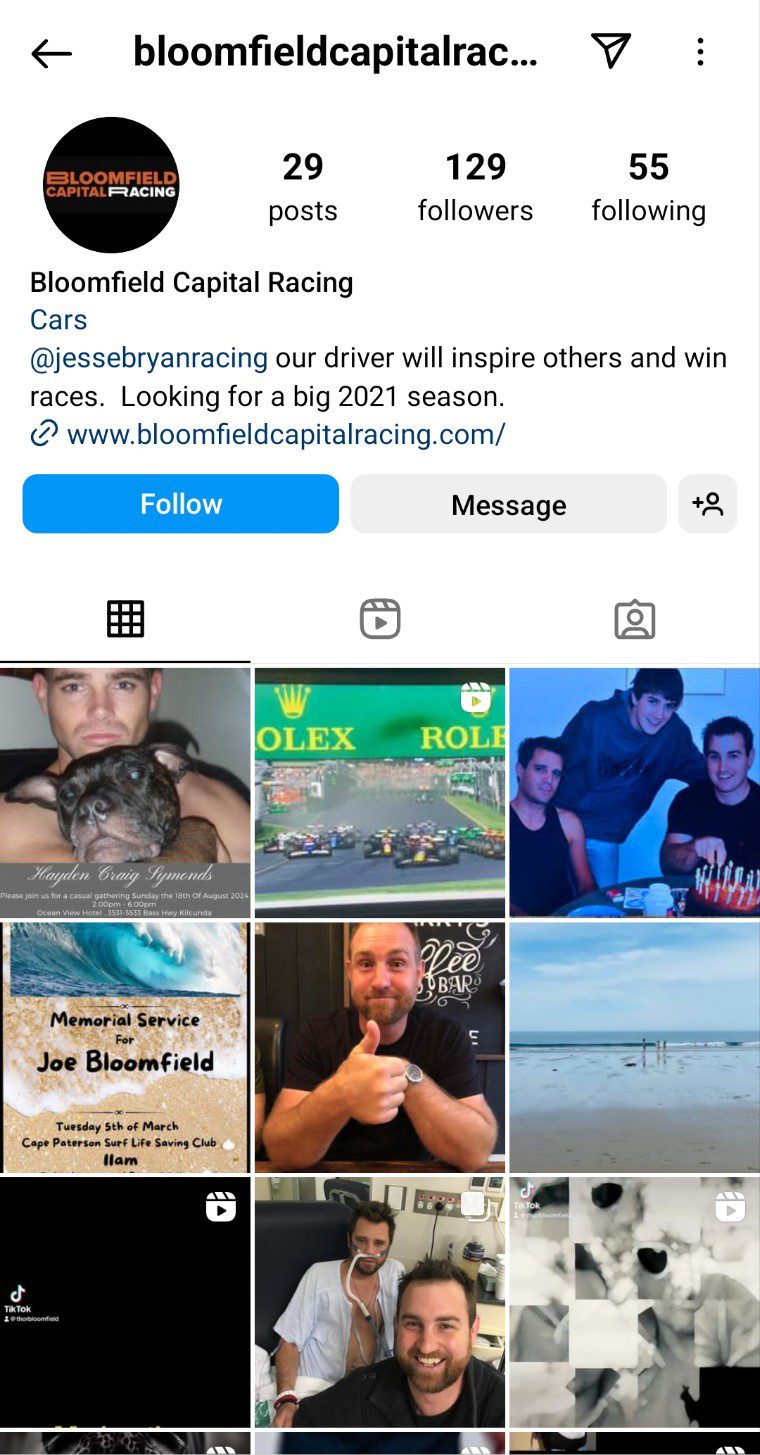
Task: Open the beach shoreline photo post
Action: point(634,1047)
